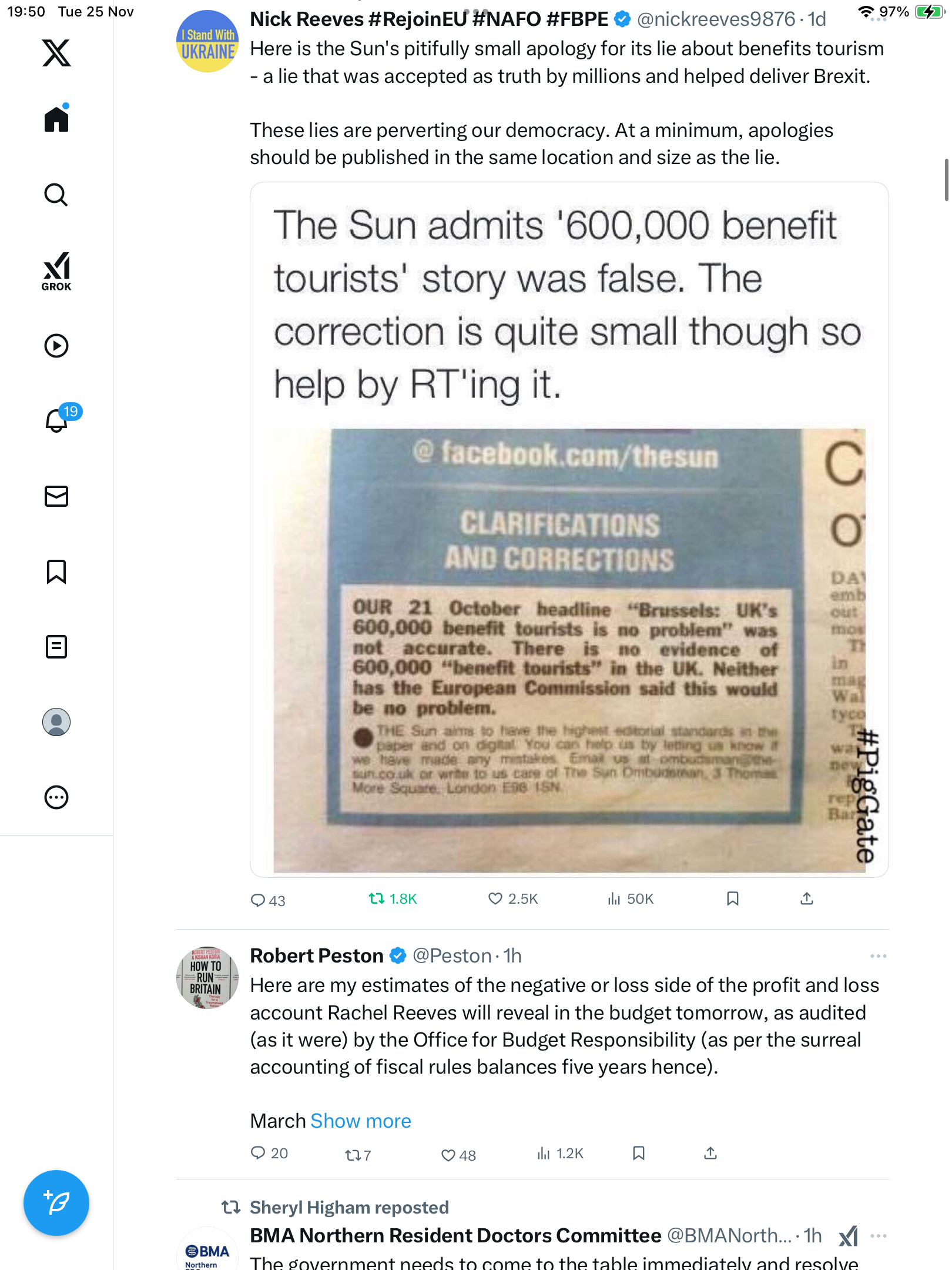Open Grok assistant
The image size is (952, 1270).
coord(56,271)
